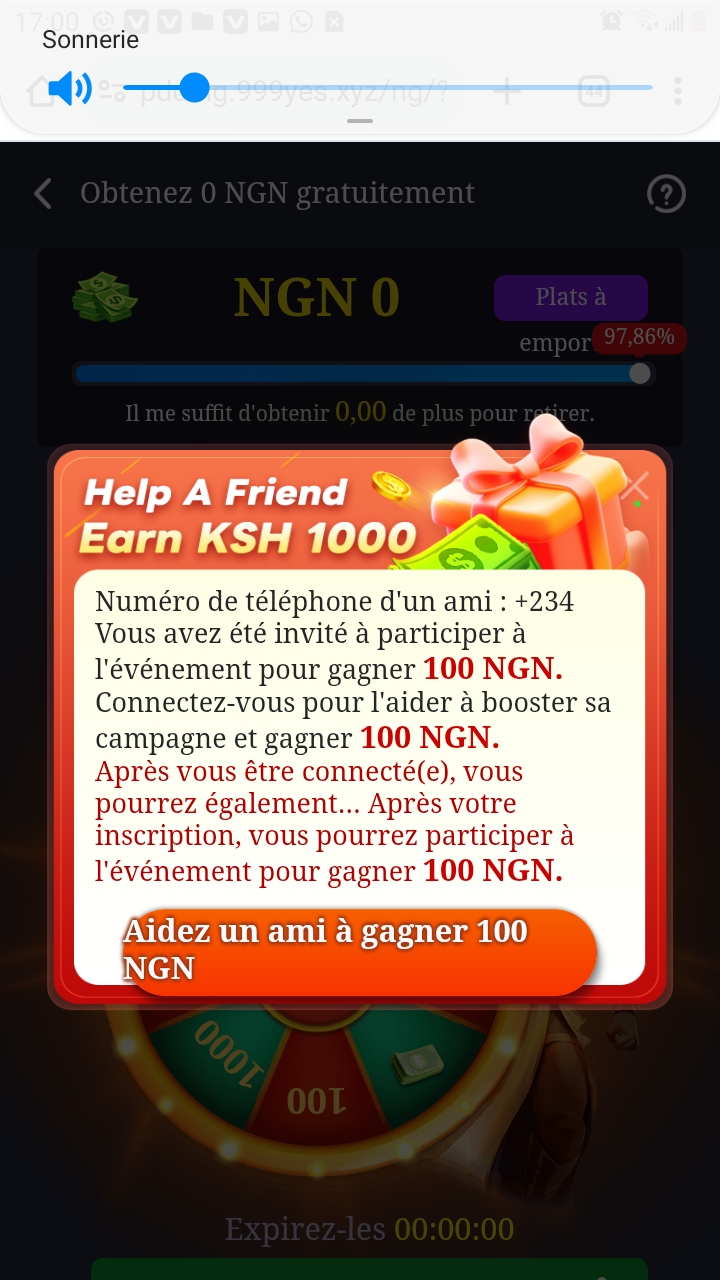The image size is (720, 1280).
Task: Expand the volume panel handle
Action: (360, 121)
